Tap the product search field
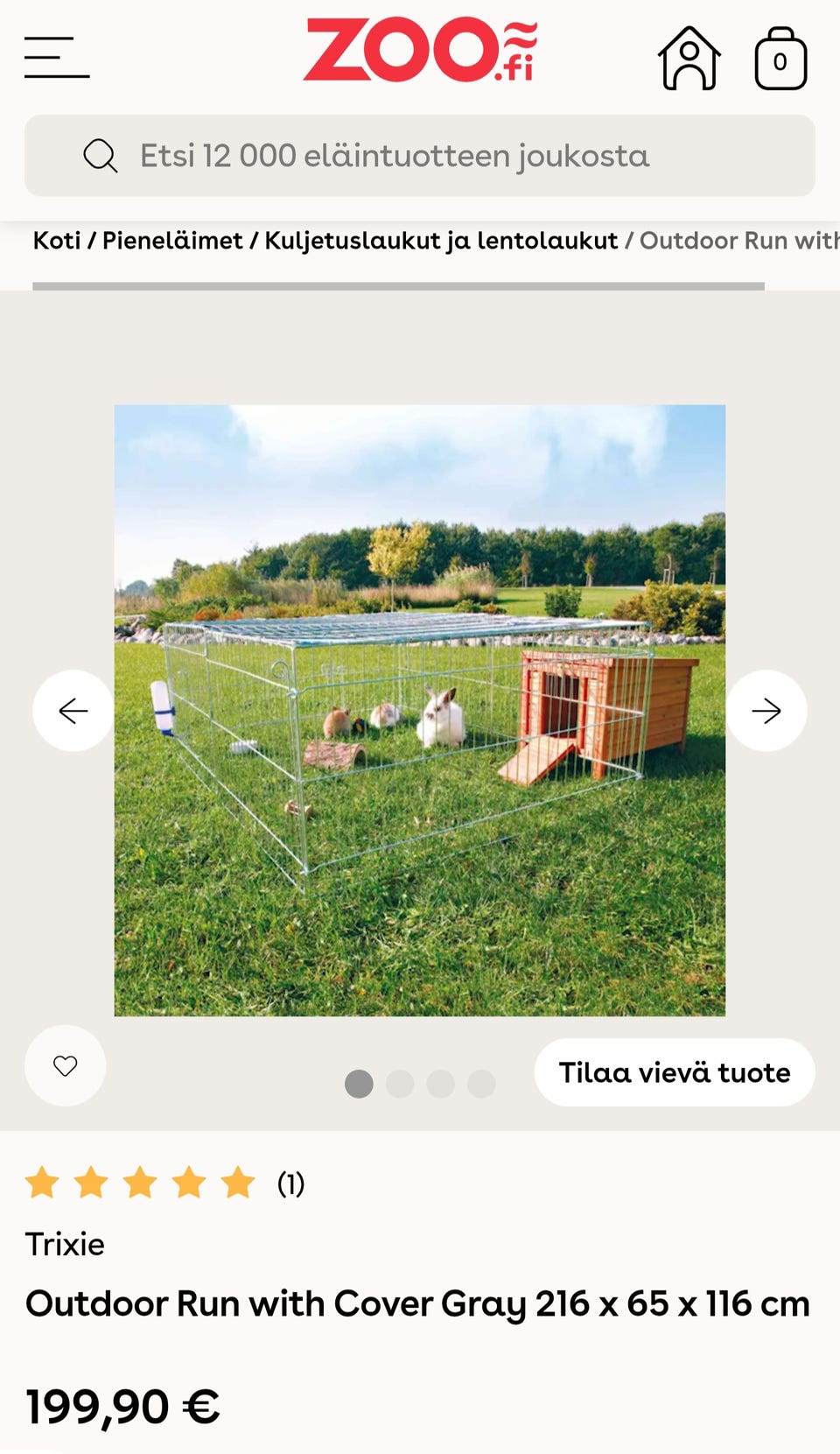Viewport: 840px width, 1454px height. pyautogui.click(x=420, y=156)
